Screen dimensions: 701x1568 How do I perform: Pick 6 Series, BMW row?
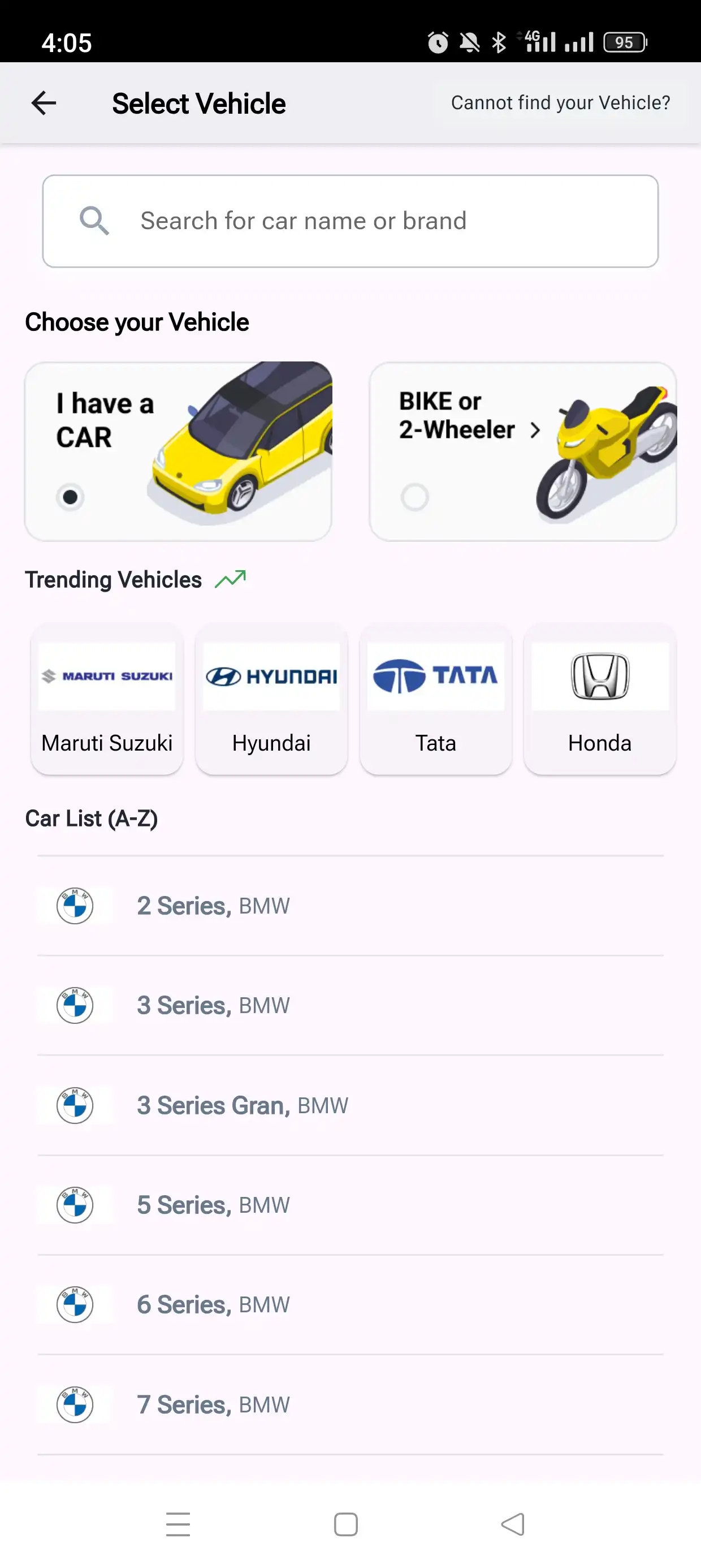(350, 1305)
